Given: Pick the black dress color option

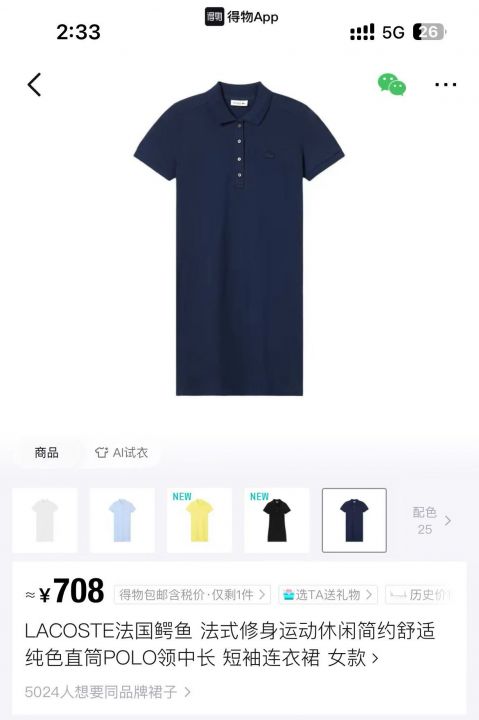Looking at the screenshot, I should tap(277, 520).
